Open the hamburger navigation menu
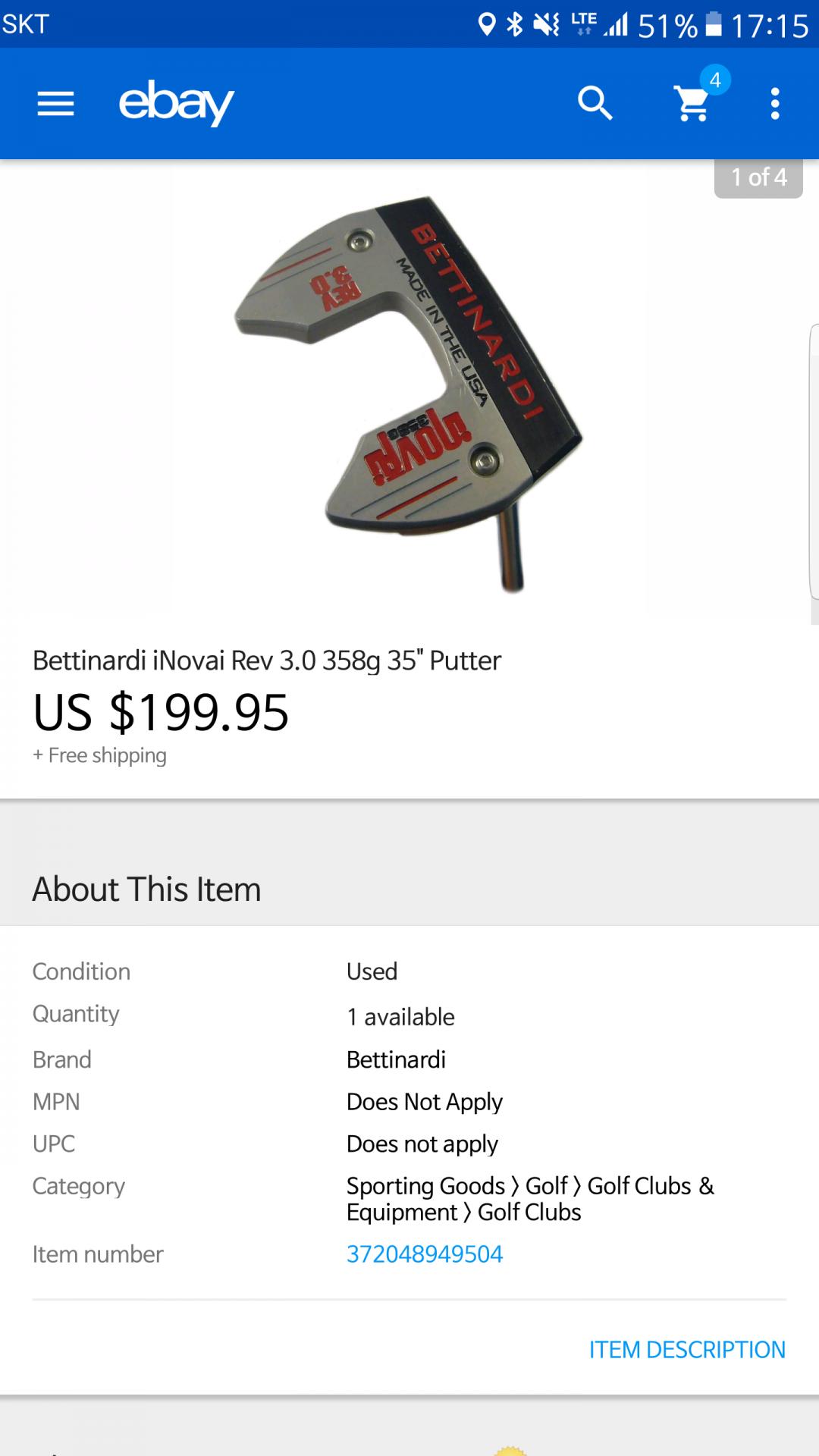 click(x=55, y=104)
